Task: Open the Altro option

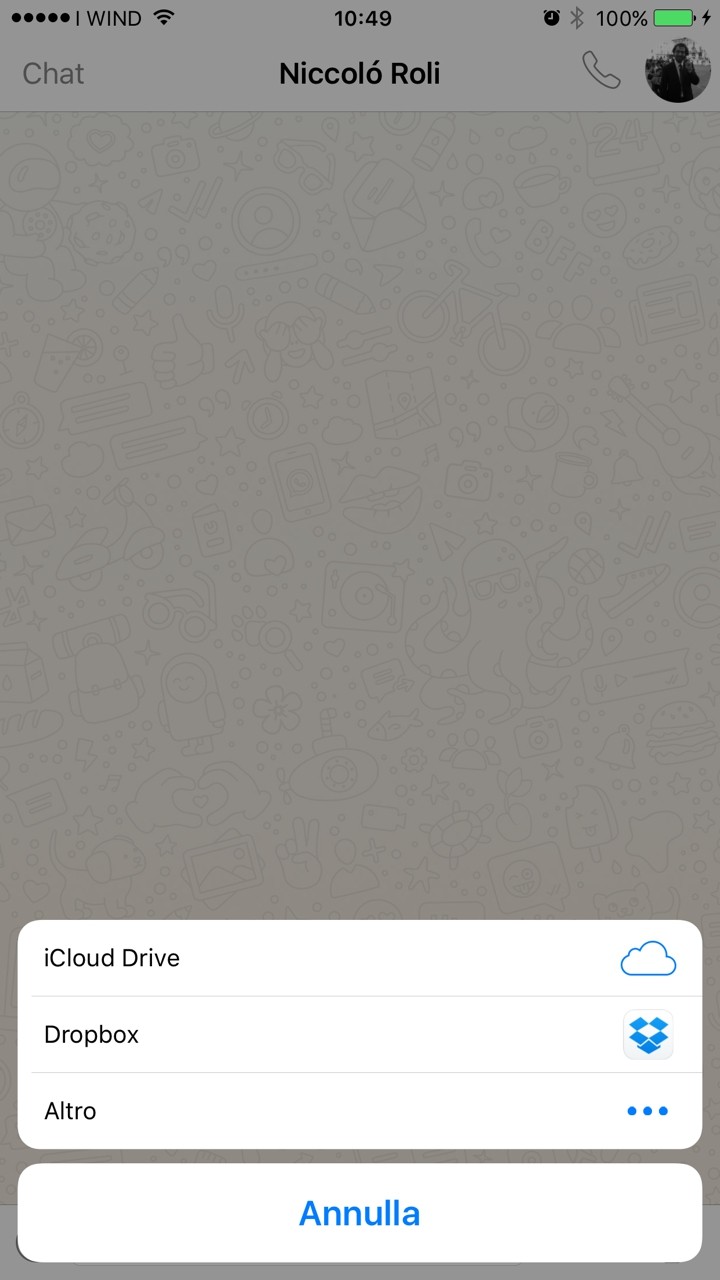Action: (x=360, y=1111)
